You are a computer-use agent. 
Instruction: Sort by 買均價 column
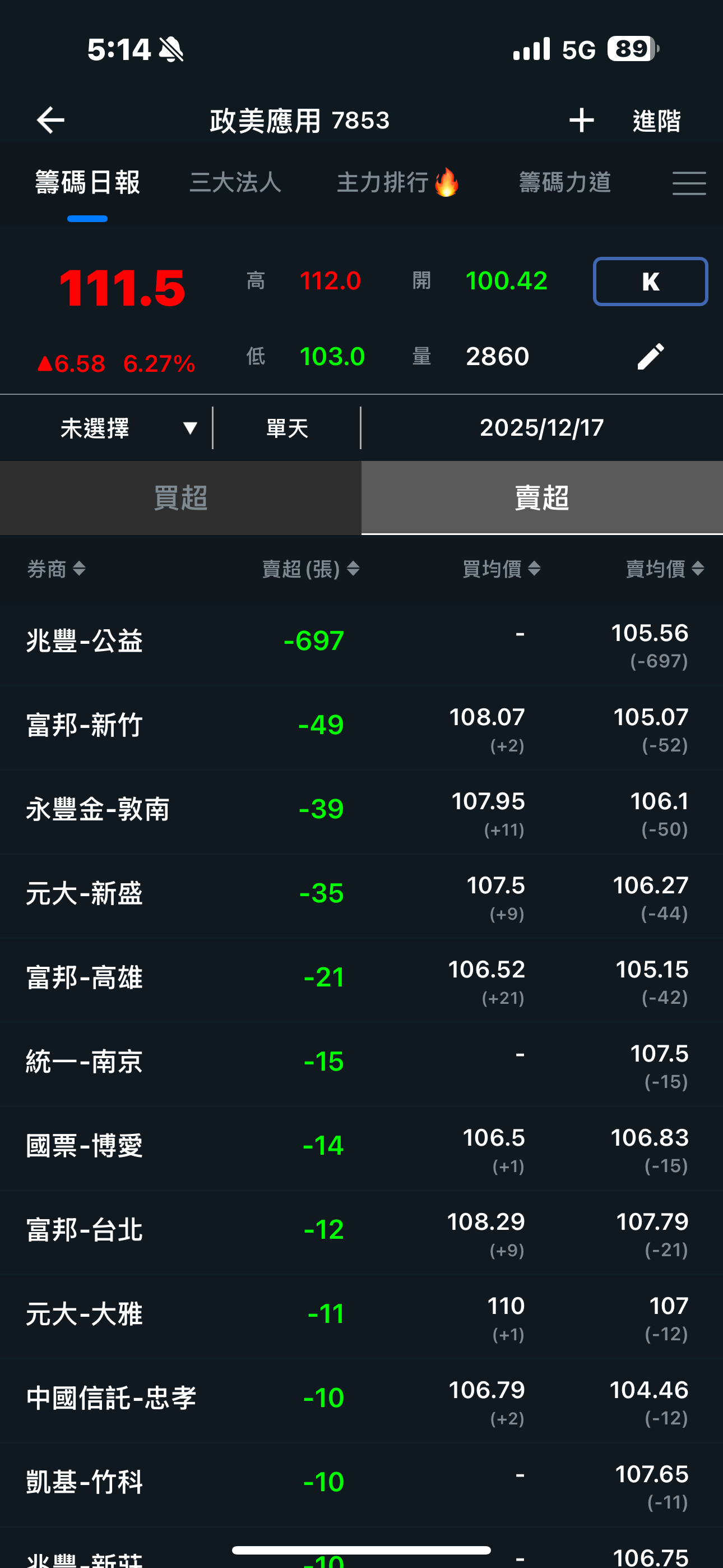pos(502,569)
